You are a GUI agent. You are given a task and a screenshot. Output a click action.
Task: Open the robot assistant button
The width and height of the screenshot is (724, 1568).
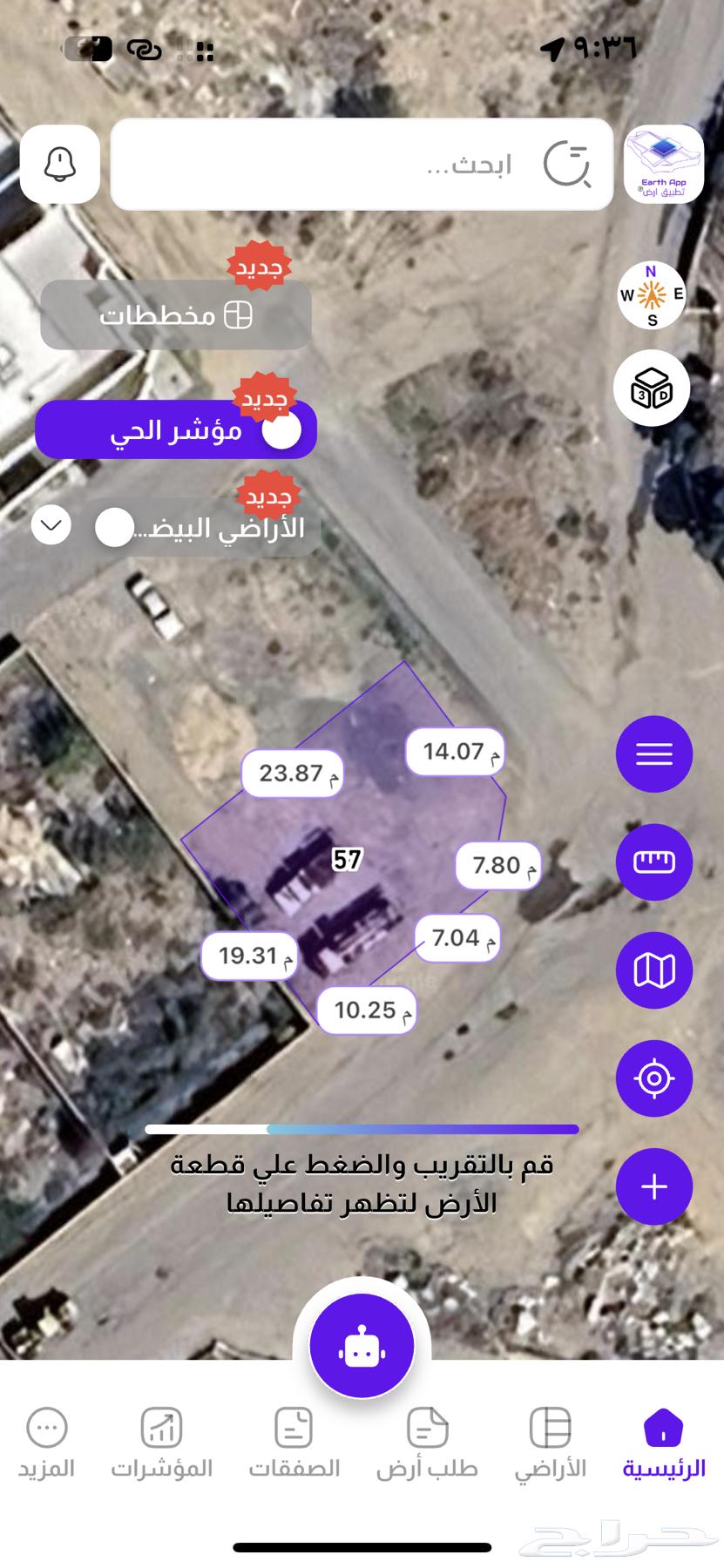click(362, 1347)
